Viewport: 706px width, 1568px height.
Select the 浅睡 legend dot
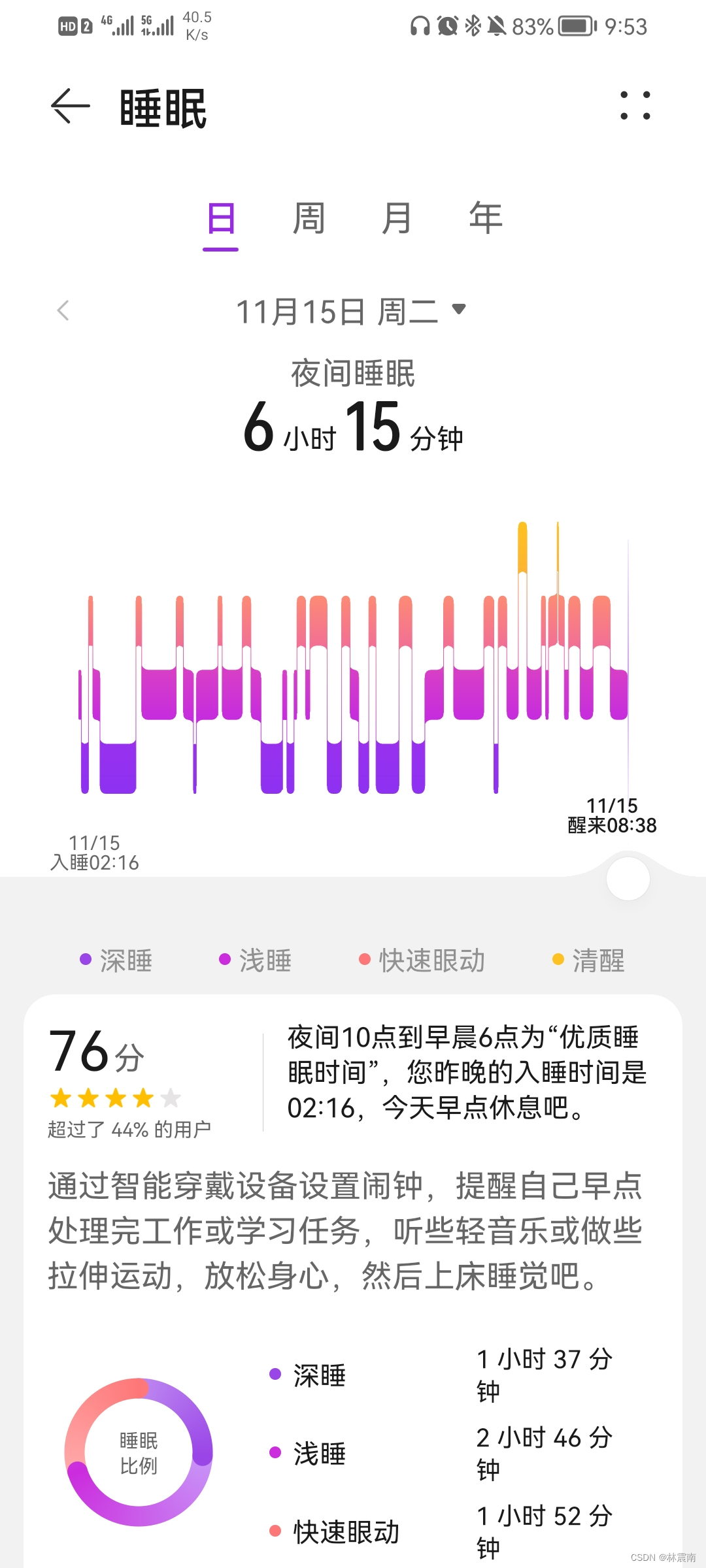(225, 960)
